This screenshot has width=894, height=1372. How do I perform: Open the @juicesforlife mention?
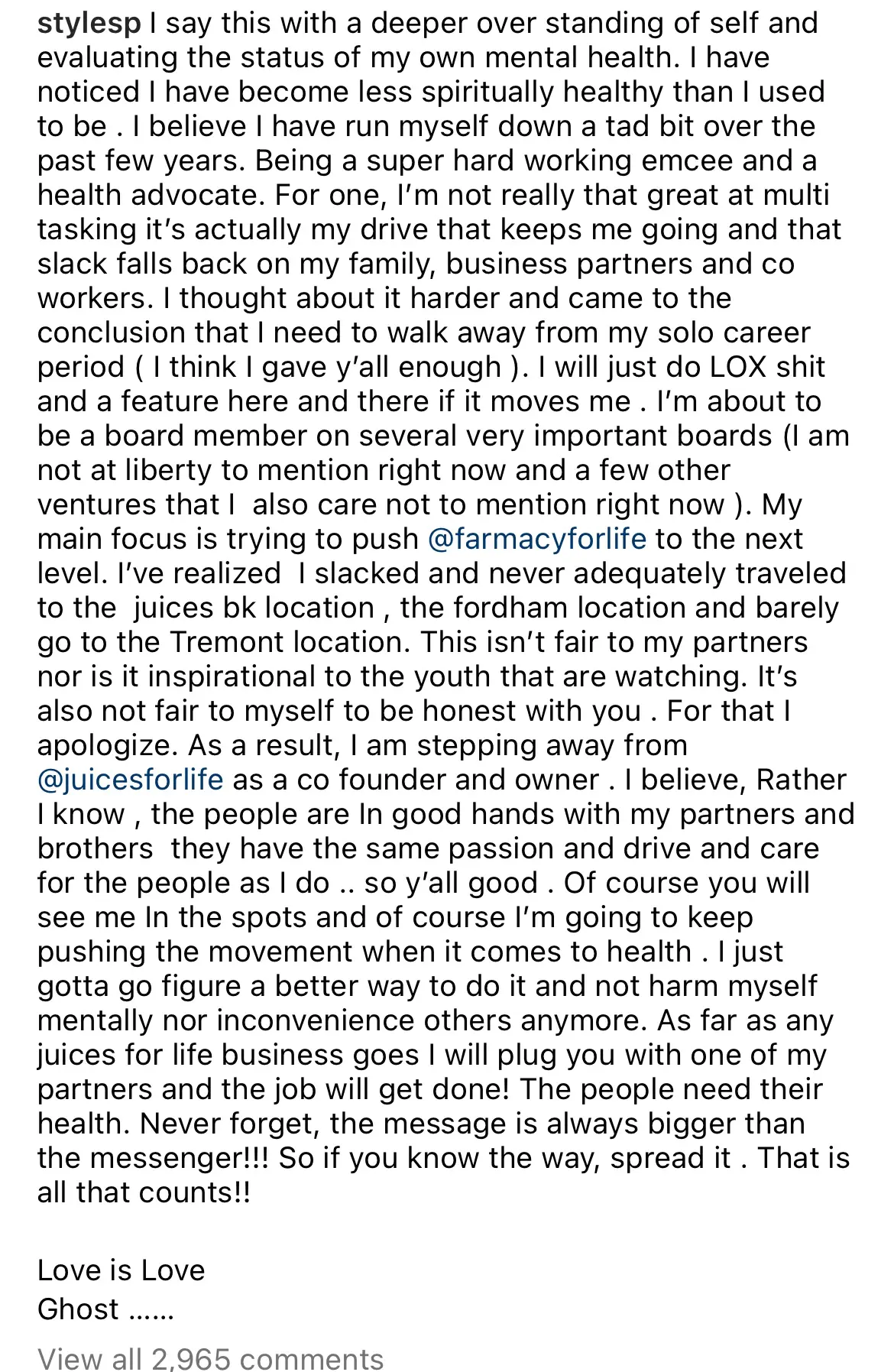pyautogui.click(x=131, y=780)
